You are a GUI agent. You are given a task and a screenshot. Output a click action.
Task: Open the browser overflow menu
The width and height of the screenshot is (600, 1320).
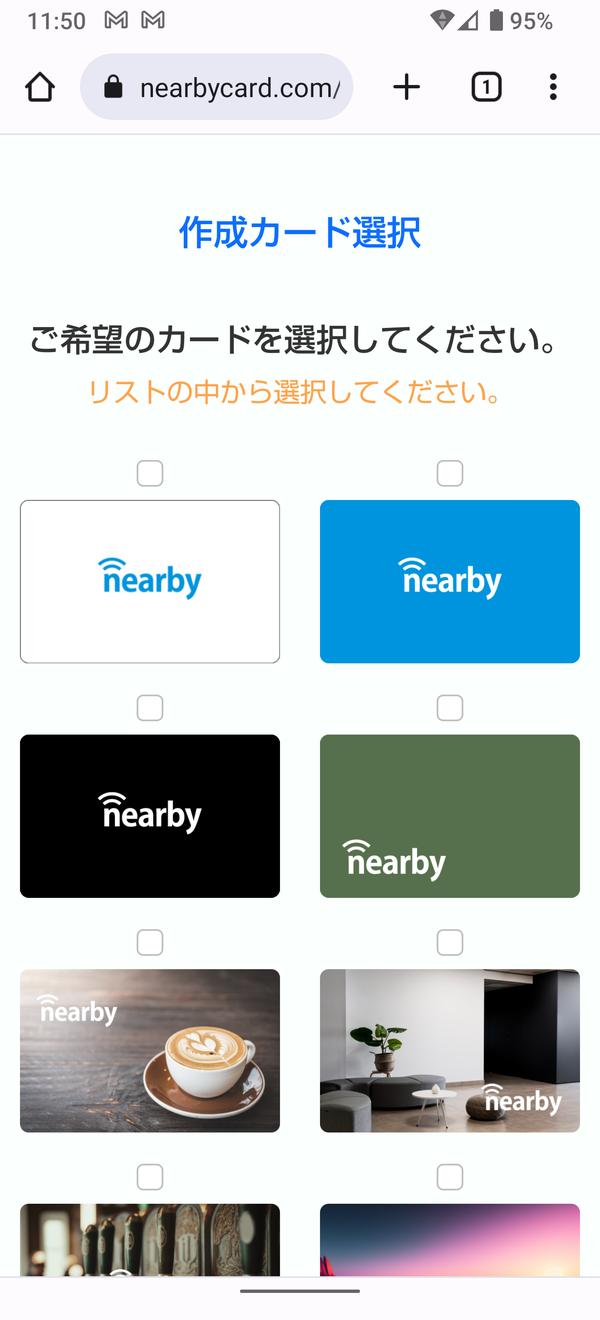tap(553, 88)
